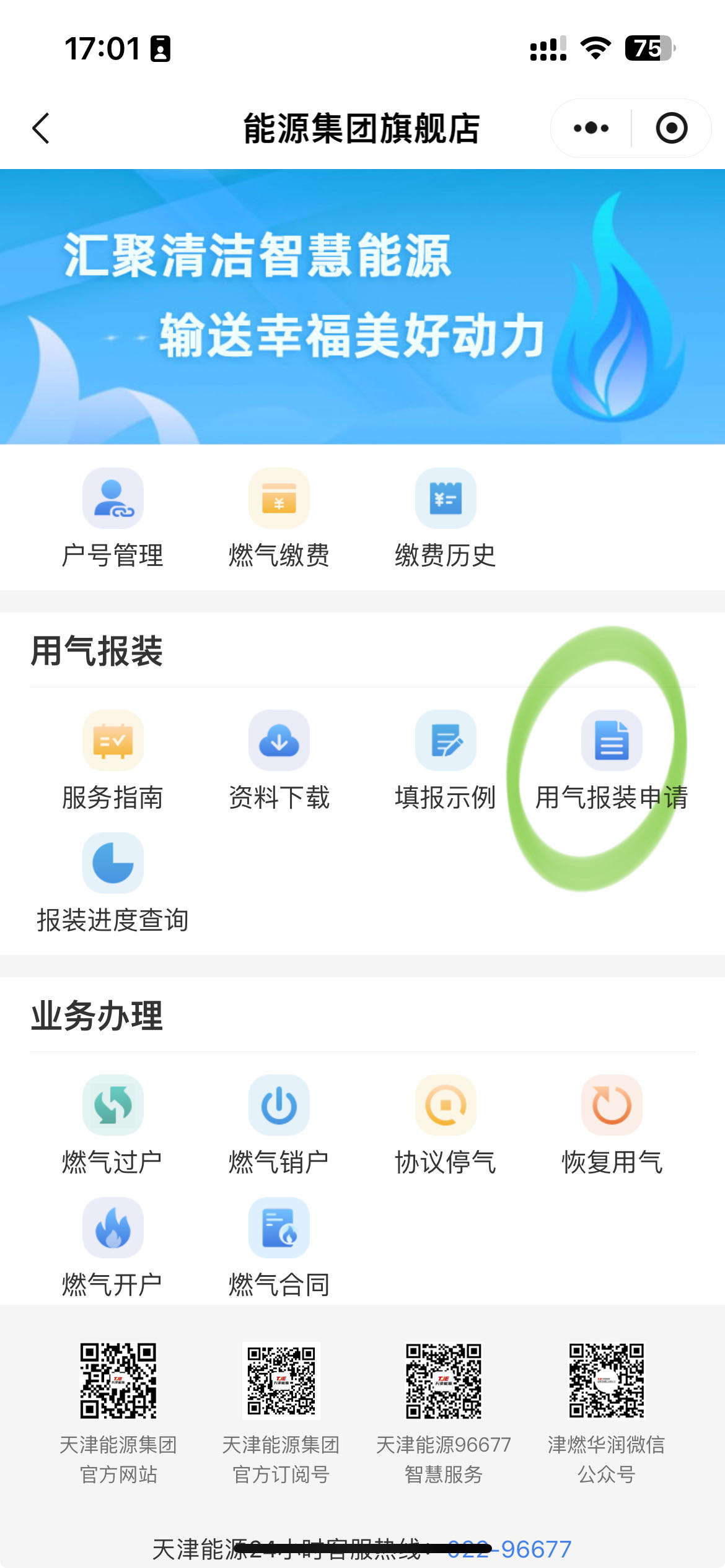The width and height of the screenshot is (725, 1568).
Task: View 缴费历史 payment history
Action: tap(446, 516)
